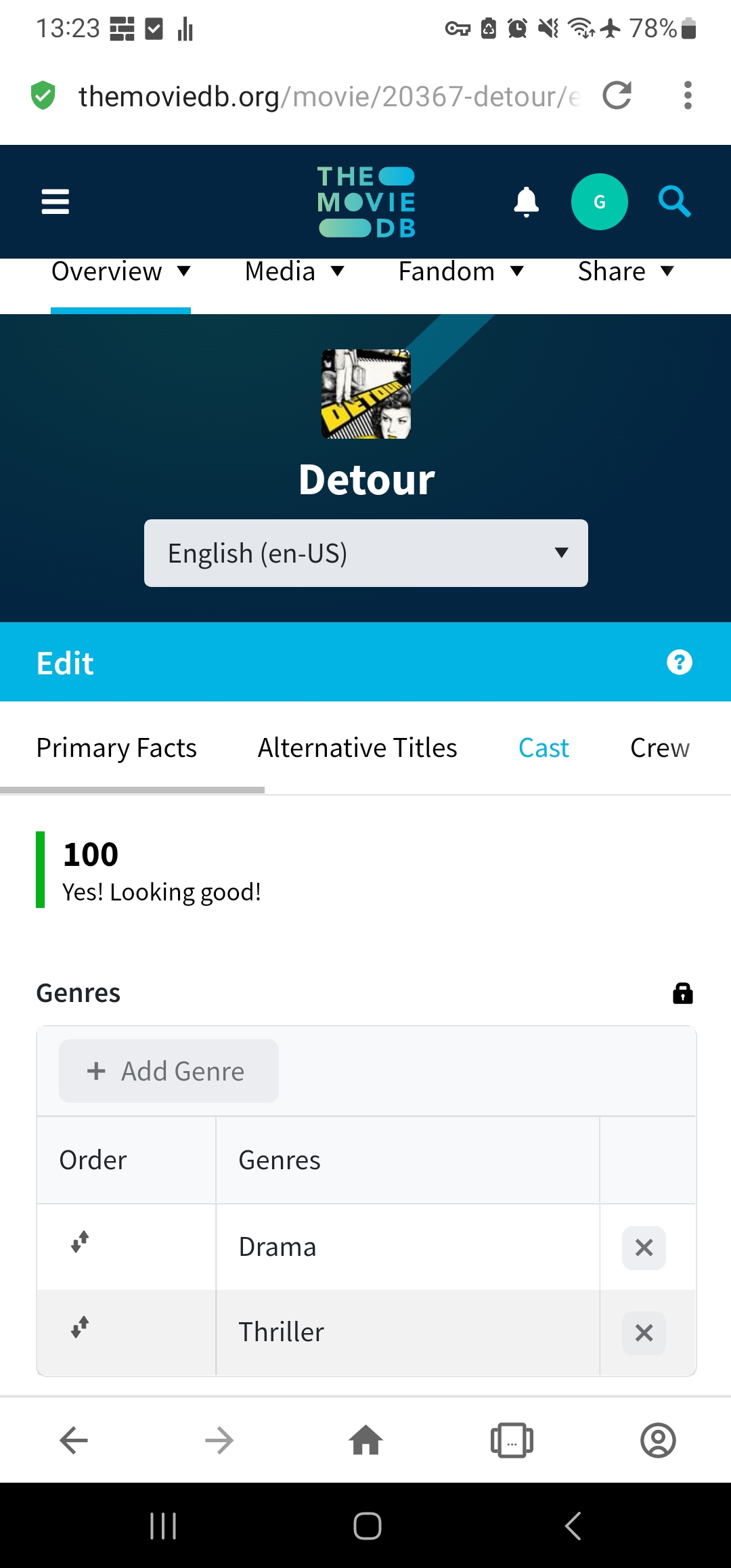This screenshot has width=731, height=1568.
Task: Open the G profile avatar
Action: point(599,202)
